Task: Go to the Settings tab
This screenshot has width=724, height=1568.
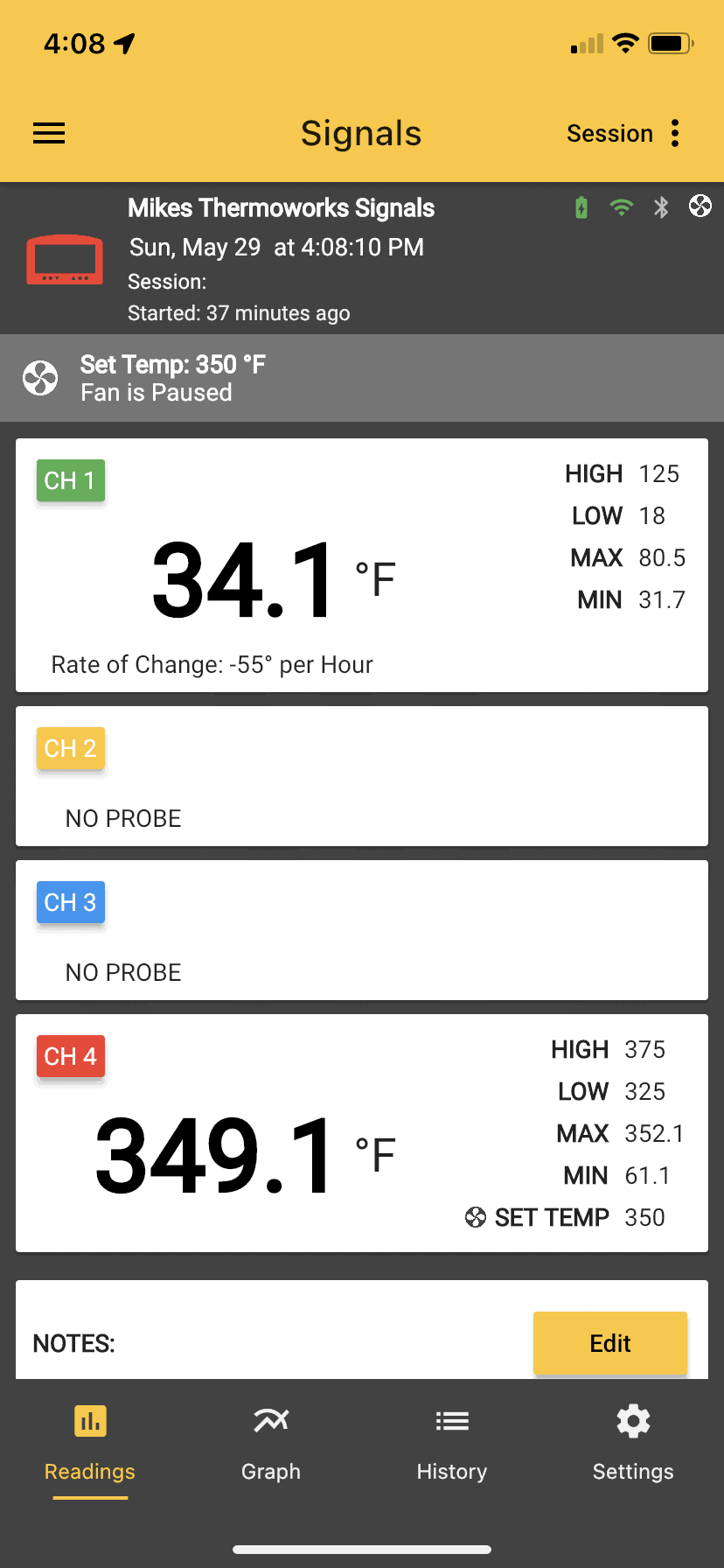Action: (633, 1444)
